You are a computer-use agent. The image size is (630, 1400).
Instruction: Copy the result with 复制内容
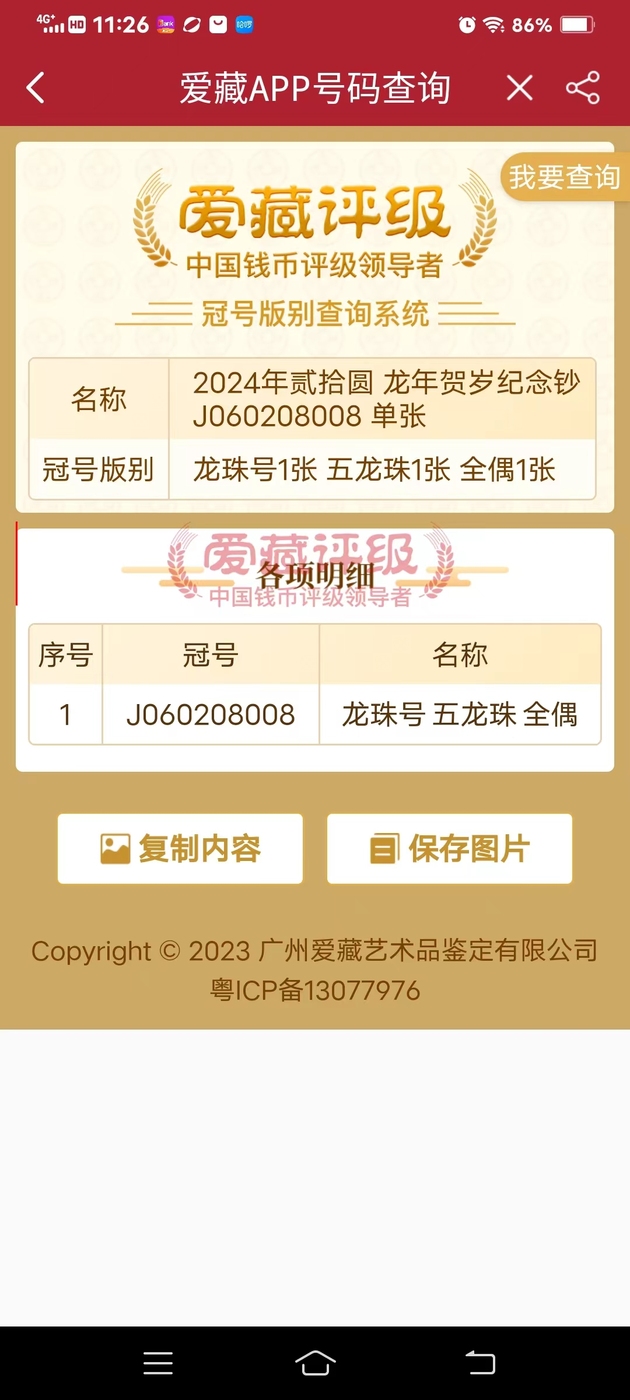[x=180, y=849]
